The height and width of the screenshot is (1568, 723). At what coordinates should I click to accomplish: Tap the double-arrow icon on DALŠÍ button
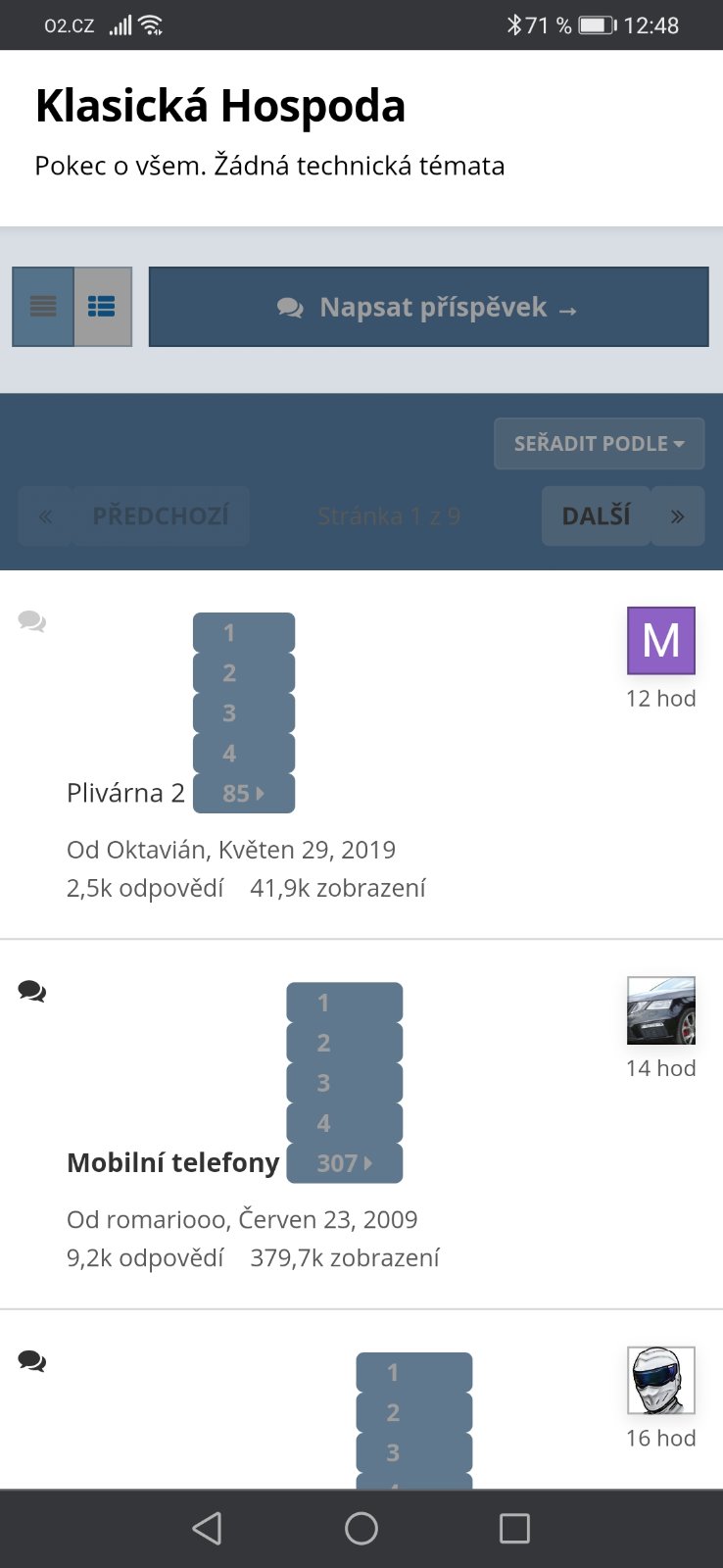677,515
